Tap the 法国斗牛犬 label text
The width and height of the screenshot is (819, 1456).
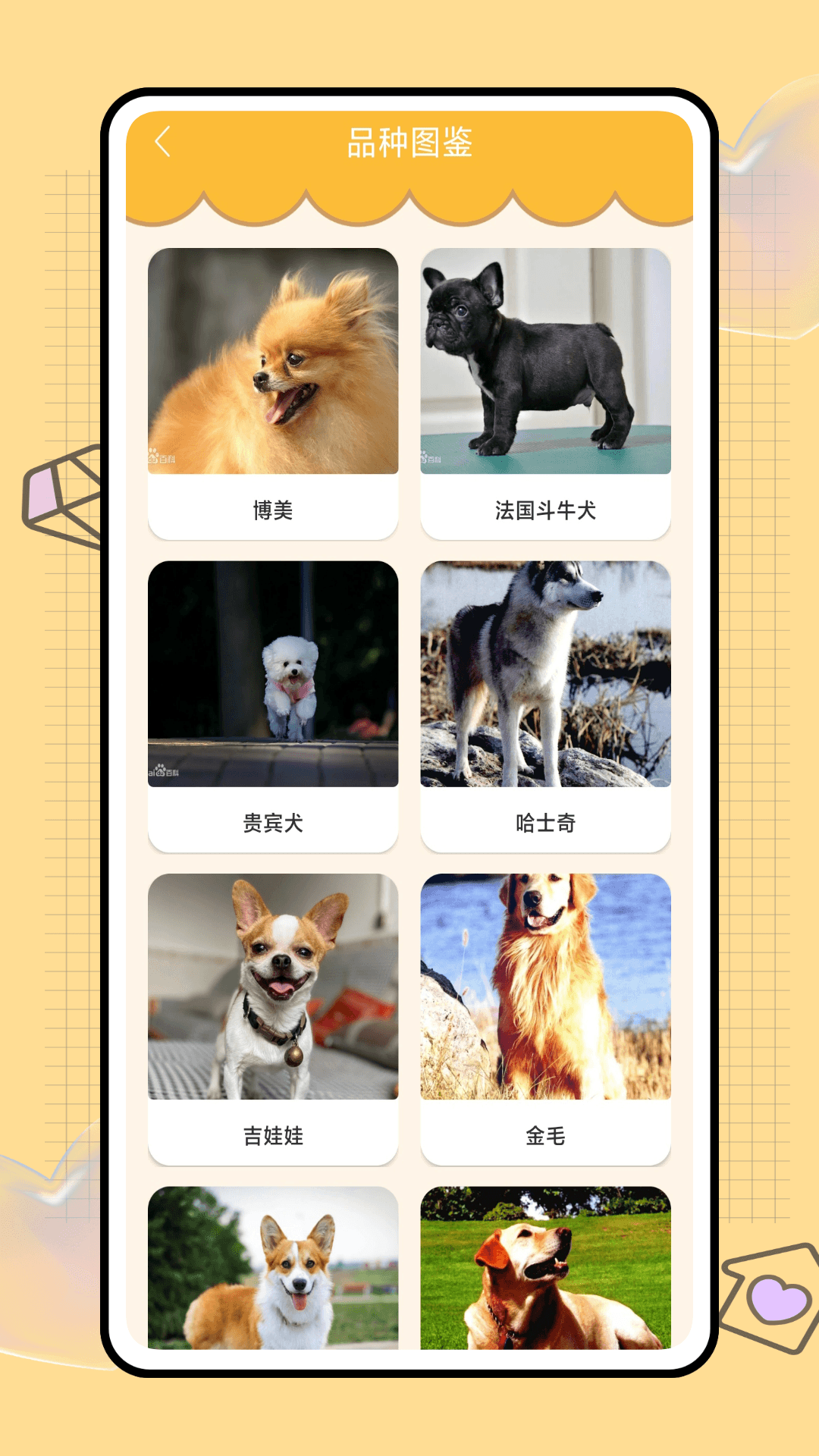(x=546, y=510)
